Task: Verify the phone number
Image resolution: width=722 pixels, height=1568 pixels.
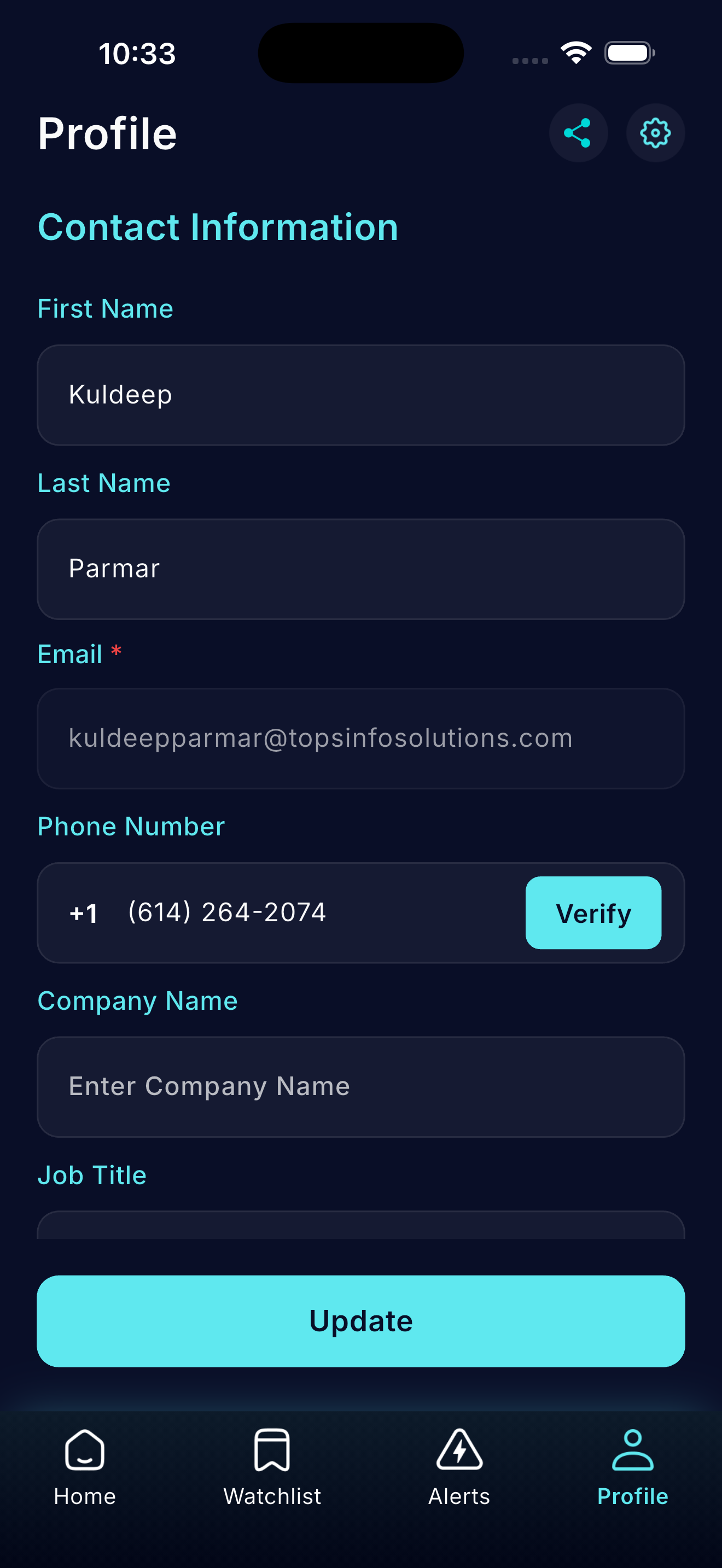Action: (x=593, y=912)
